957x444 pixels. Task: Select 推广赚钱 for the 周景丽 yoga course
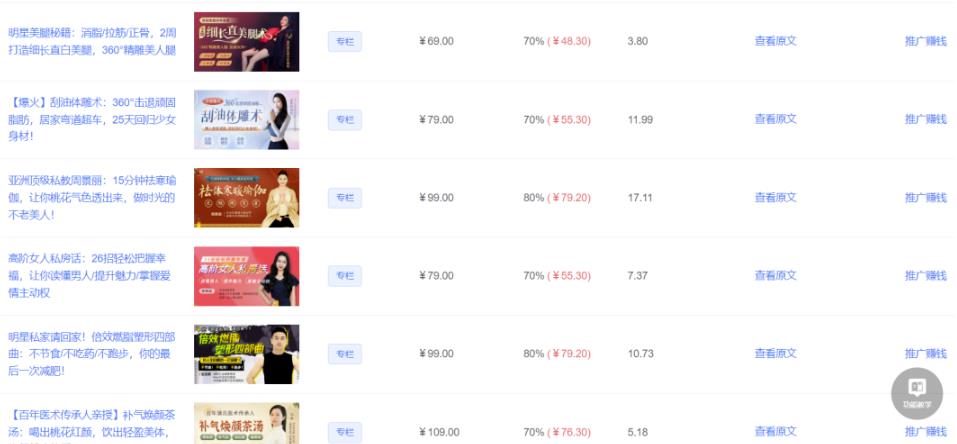coord(925,197)
